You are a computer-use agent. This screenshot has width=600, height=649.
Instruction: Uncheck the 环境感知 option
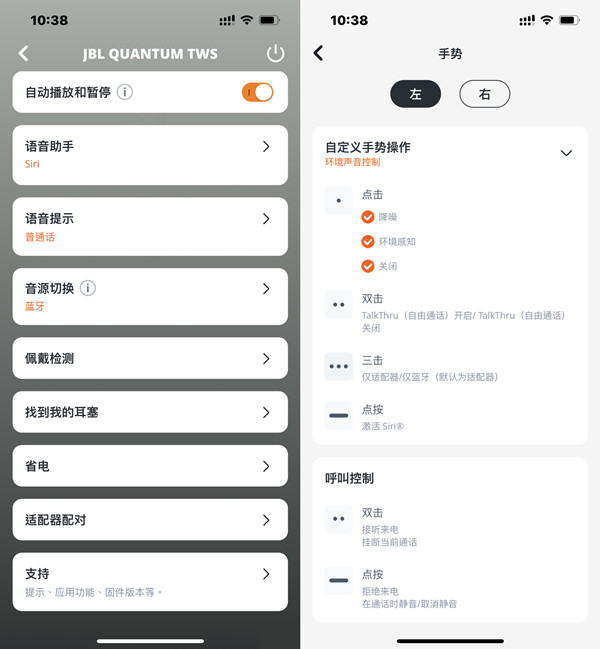pyautogui.click(x=368, y=241)
